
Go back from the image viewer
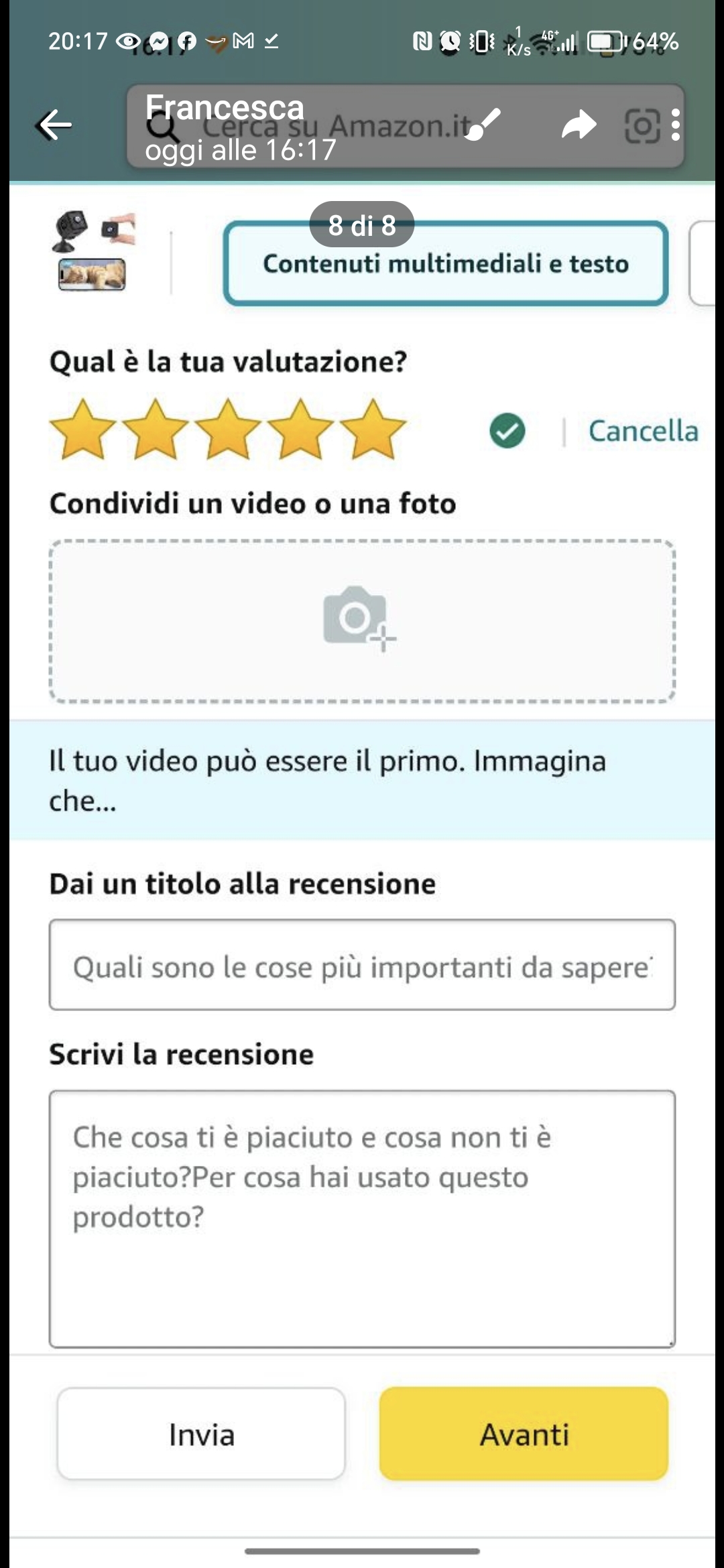[54, 125]
